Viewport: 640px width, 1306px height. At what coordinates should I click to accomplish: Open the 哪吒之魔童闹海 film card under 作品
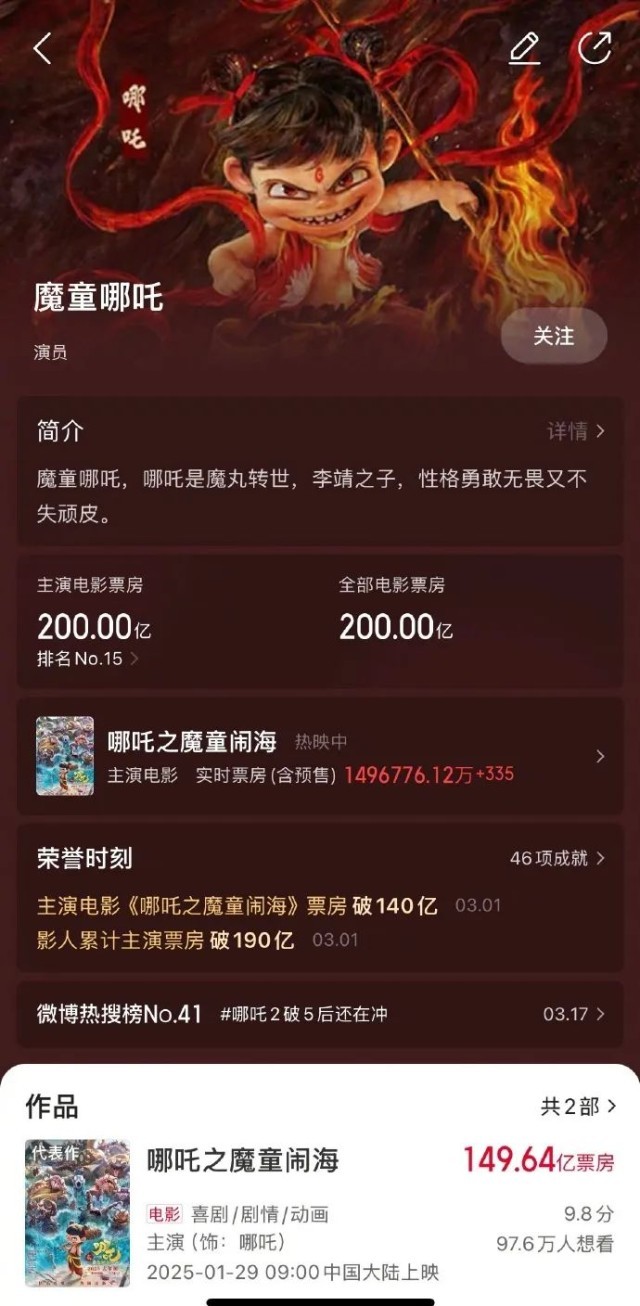(x=320, y=1211)
